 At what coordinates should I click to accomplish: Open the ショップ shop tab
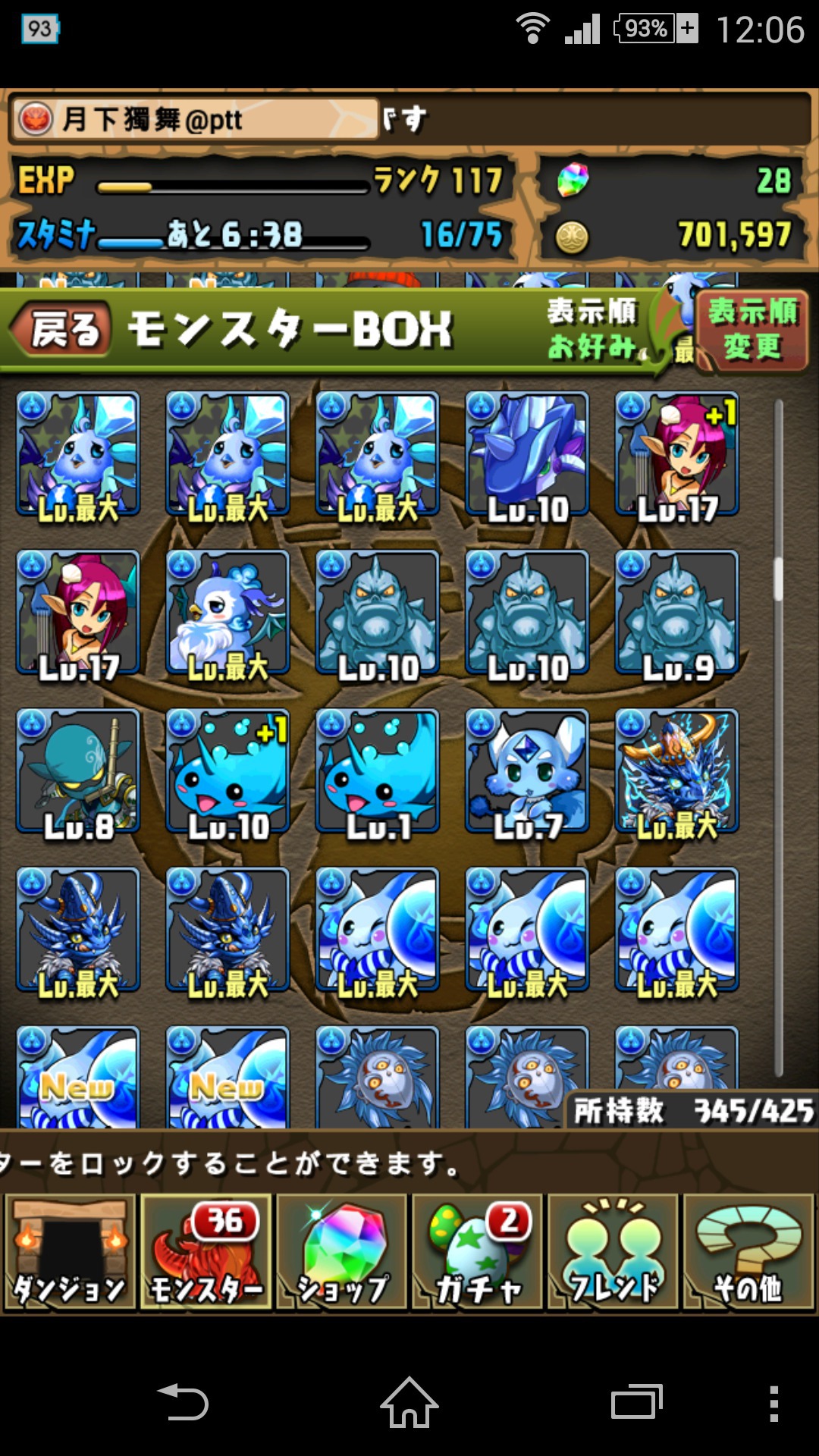pos(341,1252)
